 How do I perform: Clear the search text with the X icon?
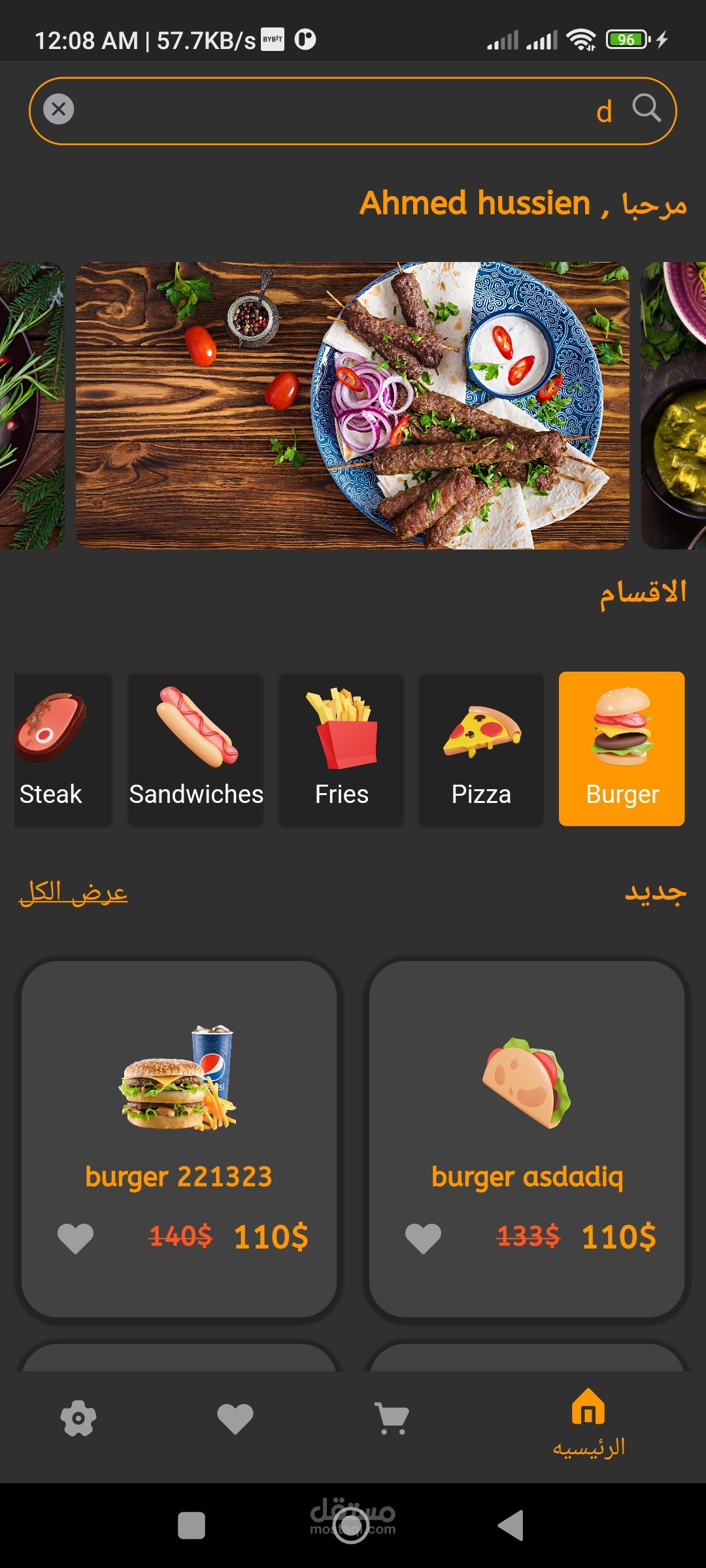(59, 109)
